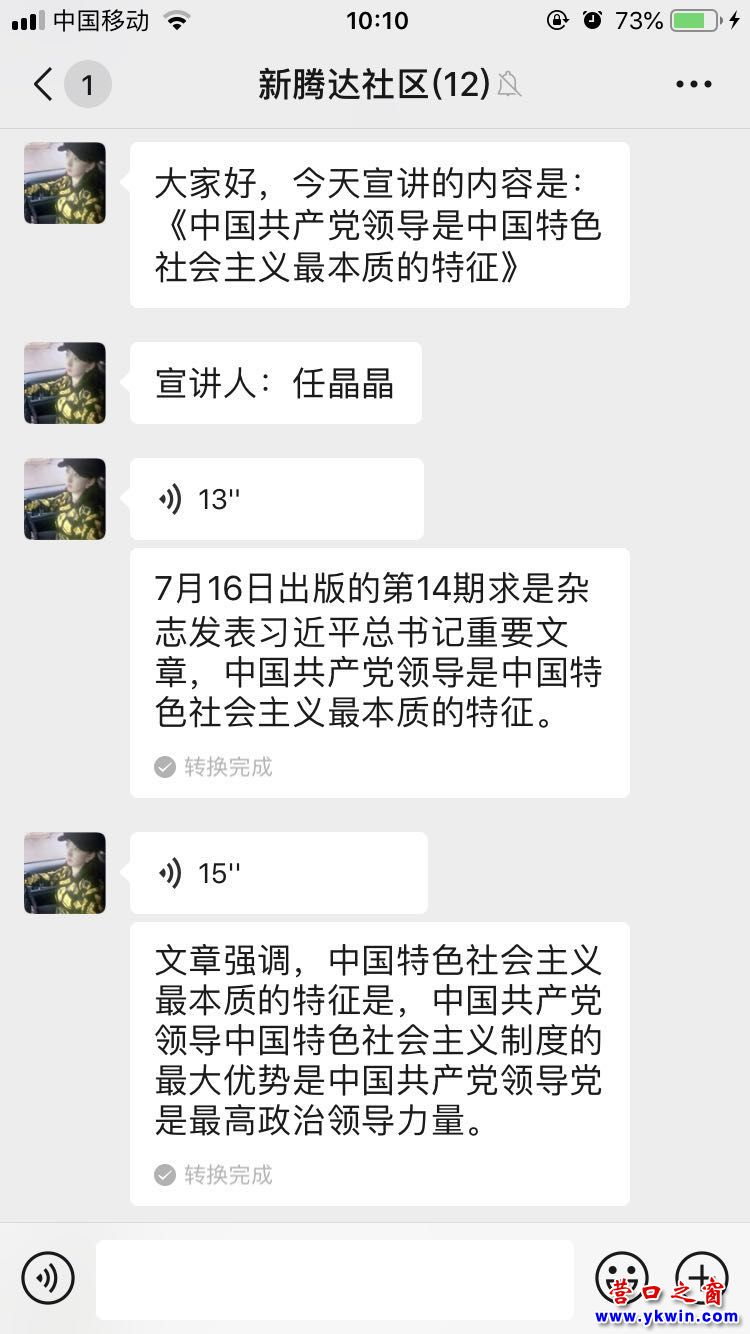
Task: Tap the message text field
Action: click(335, 1279)
